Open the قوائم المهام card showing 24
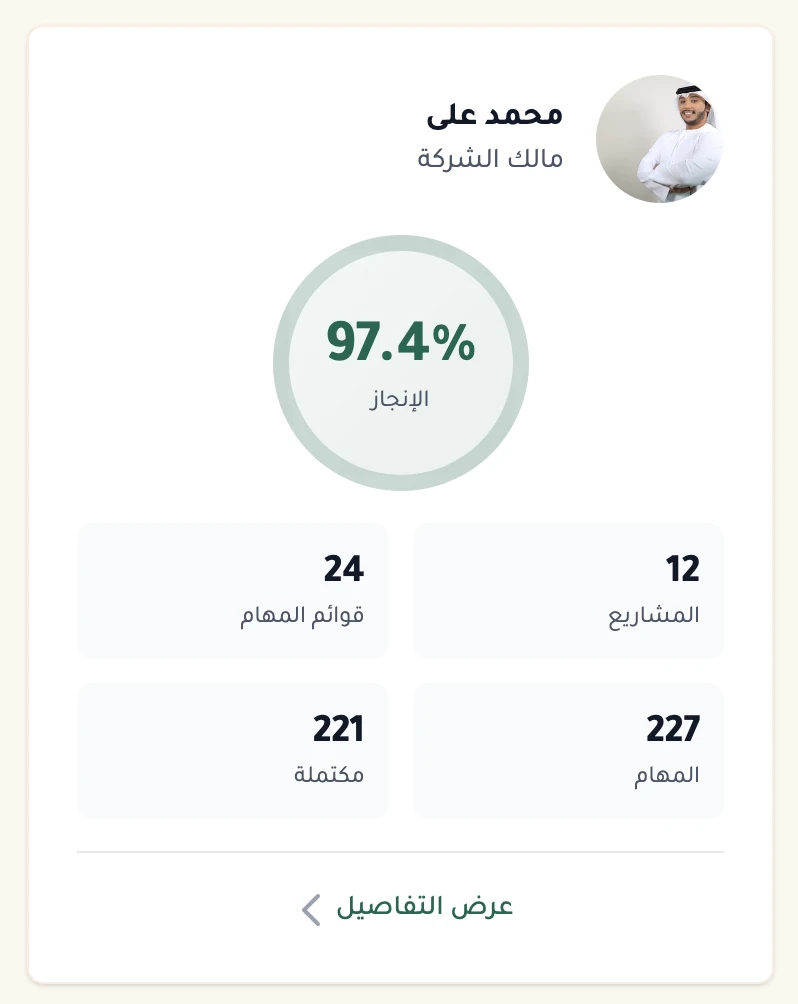The image size is (798, 1004). pos(233,590)
